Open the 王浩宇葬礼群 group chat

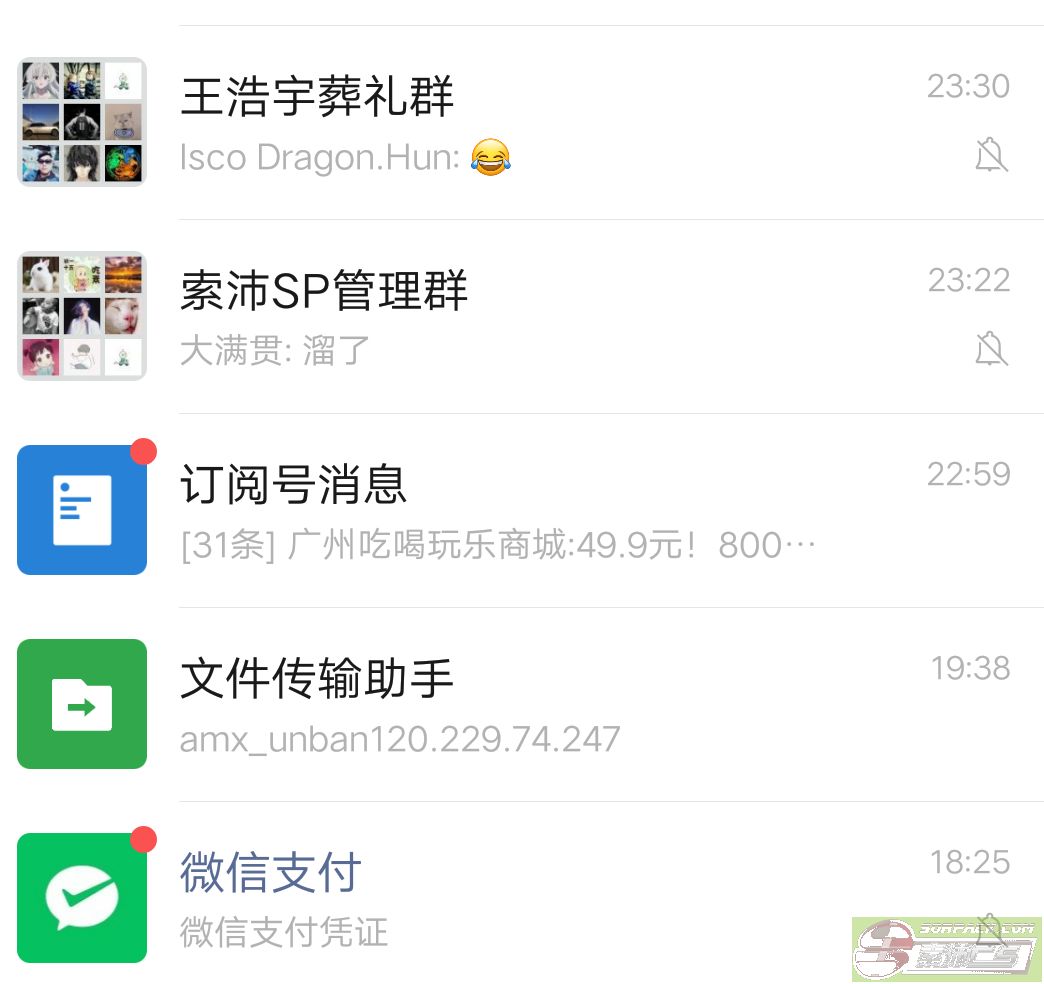(520, 122)
